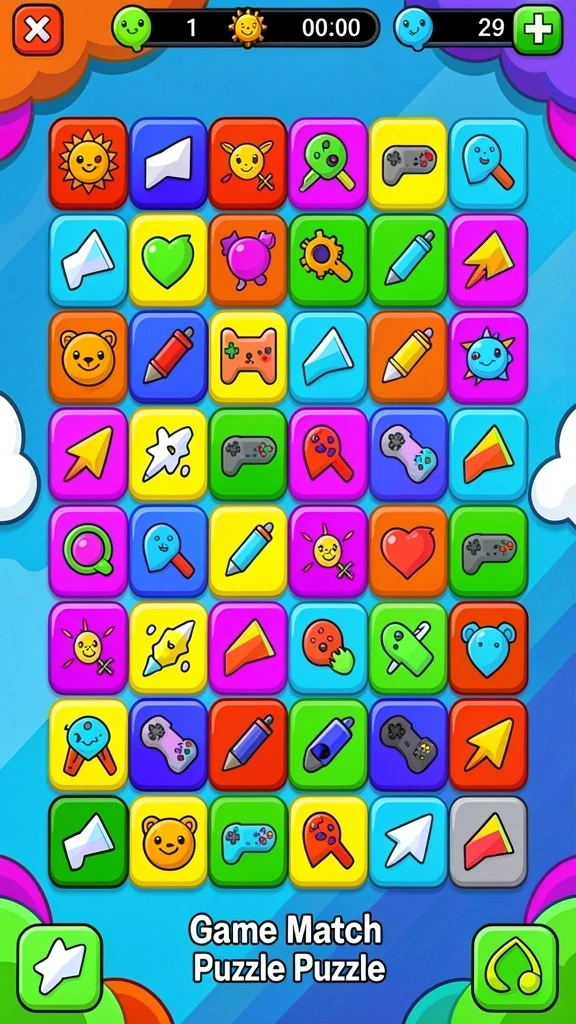Select the green heart tile

pos(168,260)
